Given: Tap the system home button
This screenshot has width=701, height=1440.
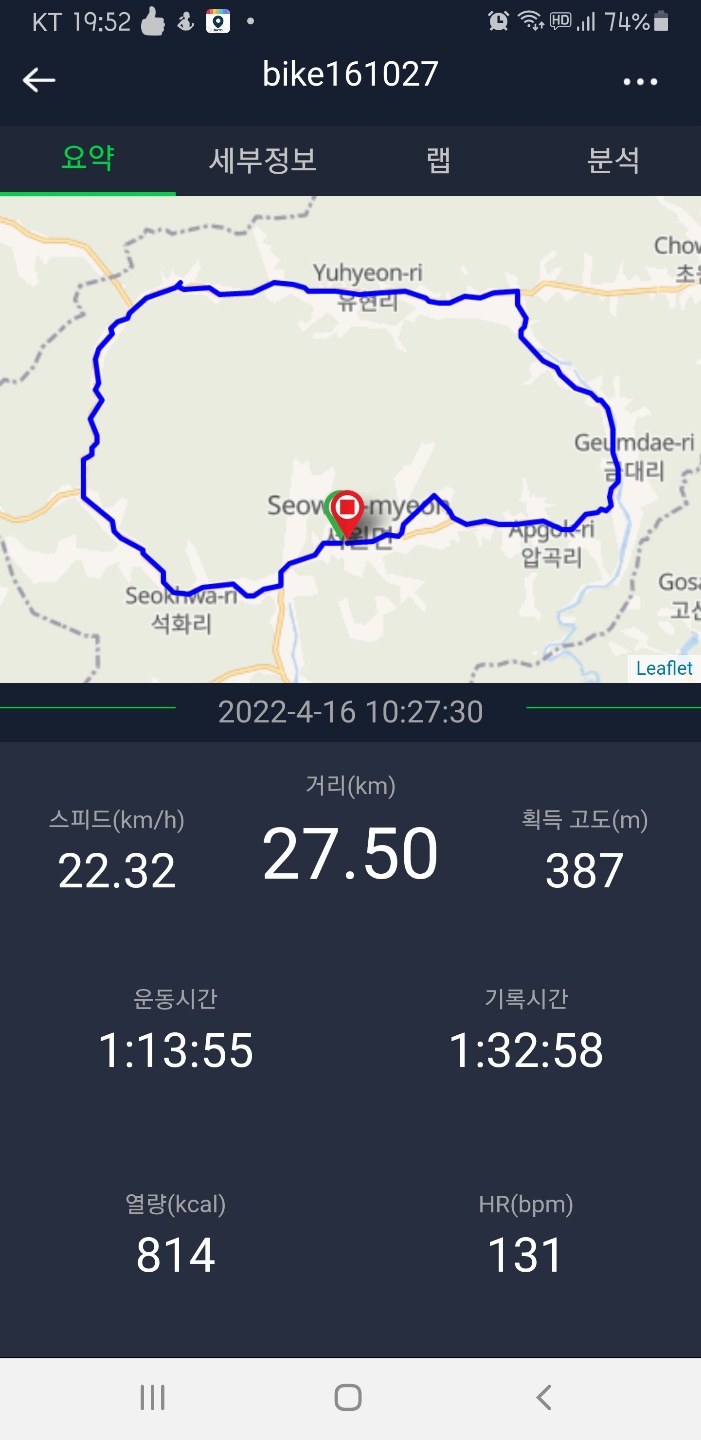Looking at the screenshot, I should pos(348,1397).
